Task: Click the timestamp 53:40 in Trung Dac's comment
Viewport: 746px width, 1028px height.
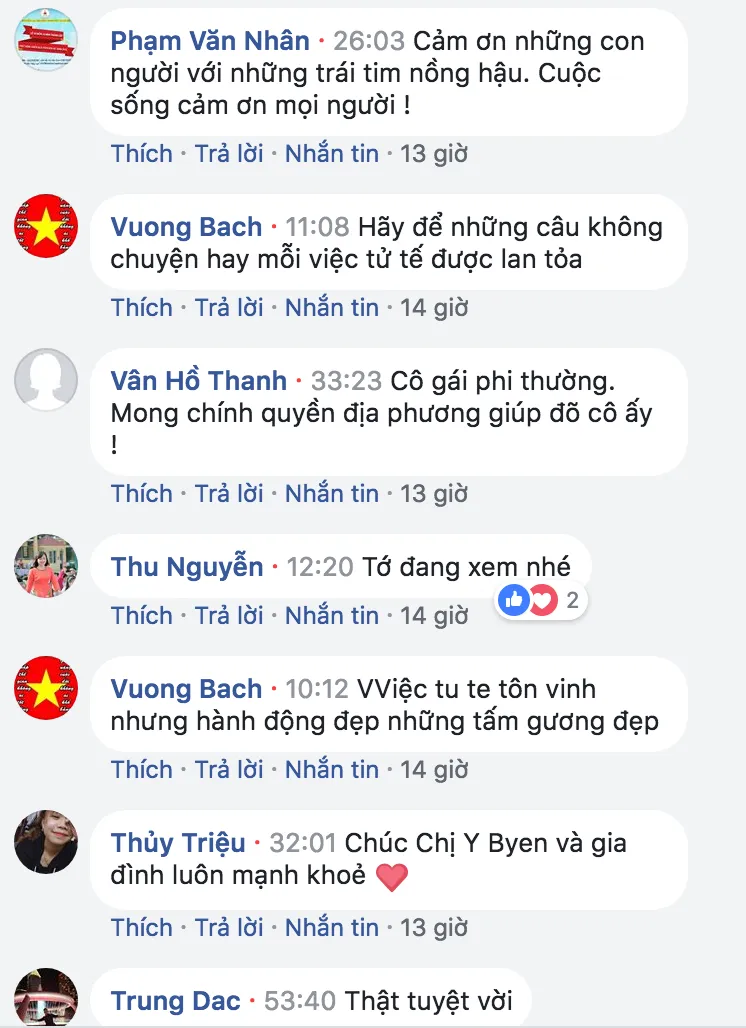Action: click(x=302, y=999)
